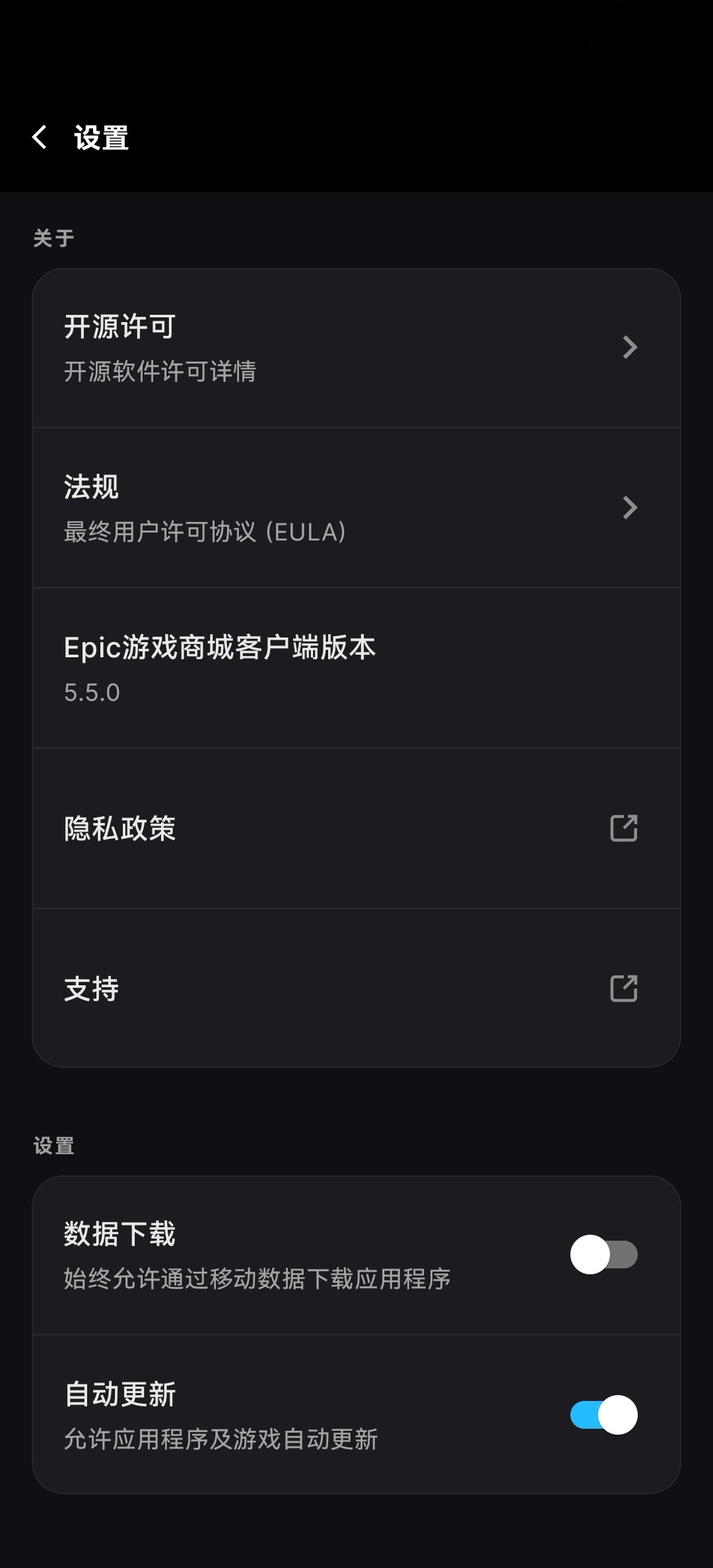The image size is (713, 1568).
Task: Enable the 数据下载 switch
Action: click(603, 1255)
